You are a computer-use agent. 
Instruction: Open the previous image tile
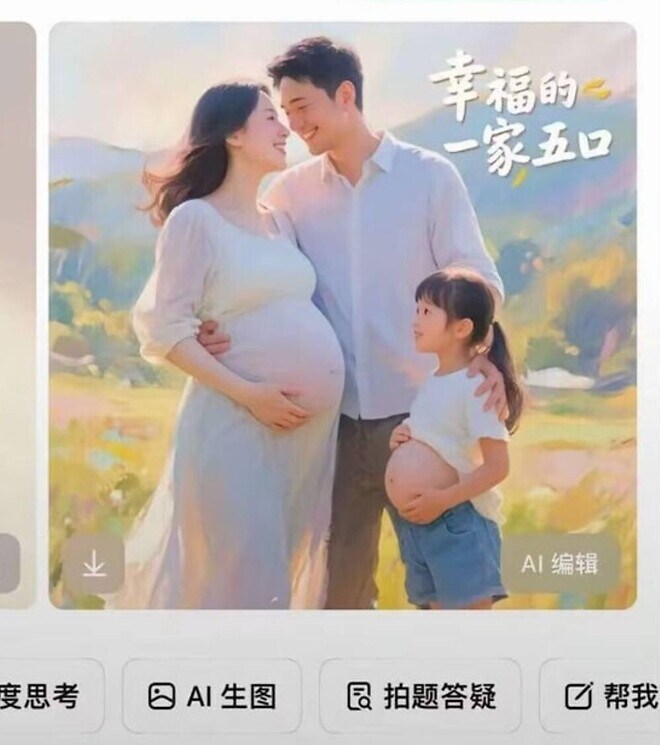(16, 300)
